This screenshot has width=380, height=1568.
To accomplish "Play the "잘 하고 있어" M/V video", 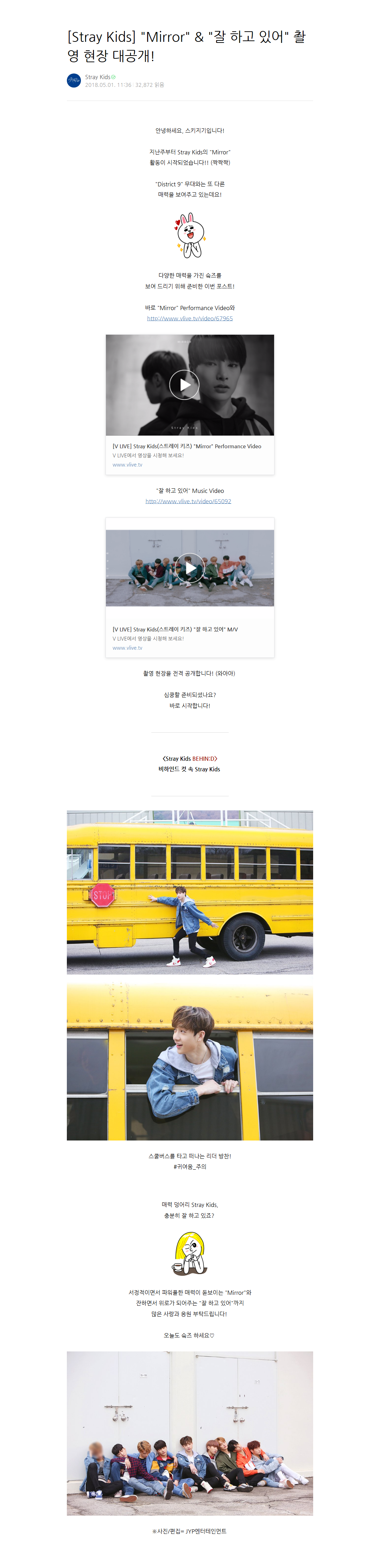I will (x=190, y=568).
